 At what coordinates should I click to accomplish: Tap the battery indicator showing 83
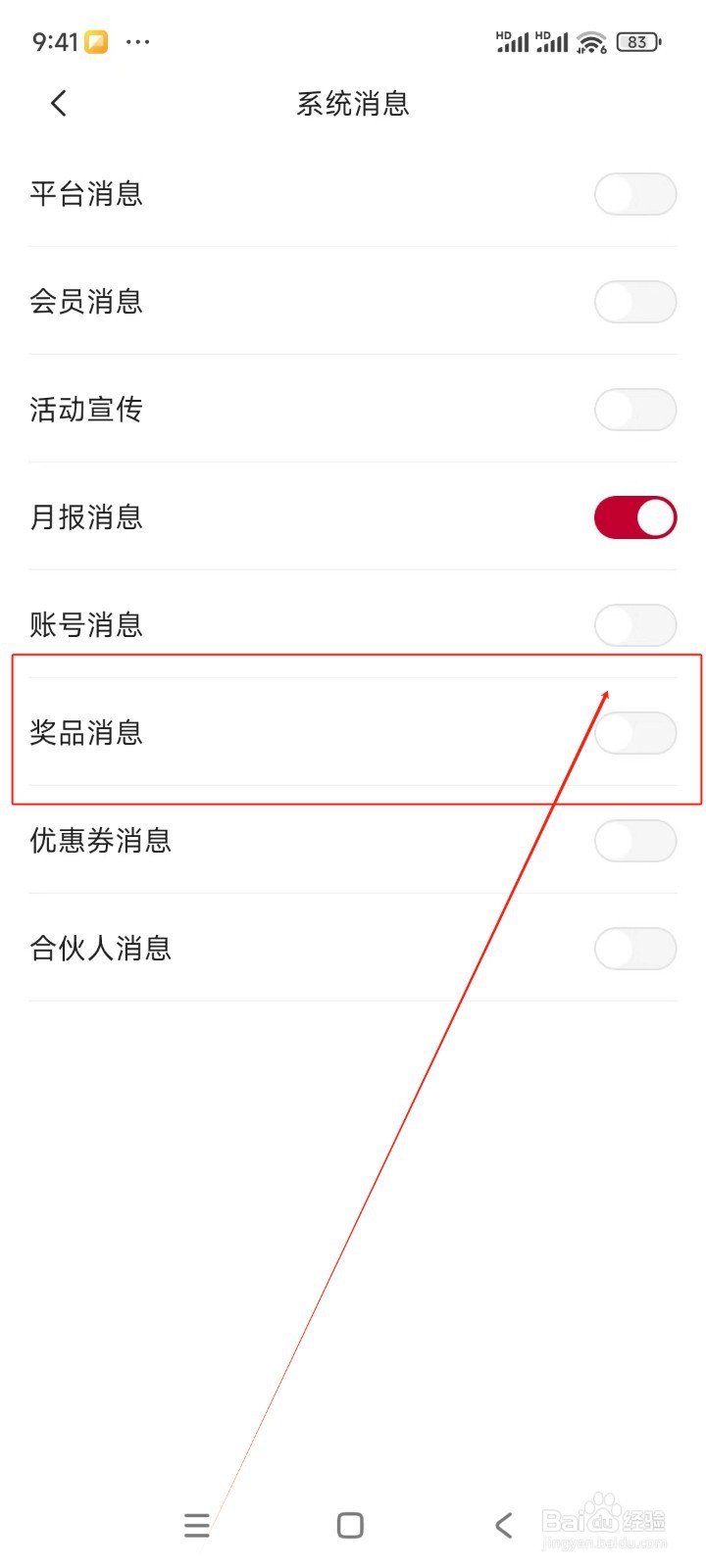click(637, 41)
